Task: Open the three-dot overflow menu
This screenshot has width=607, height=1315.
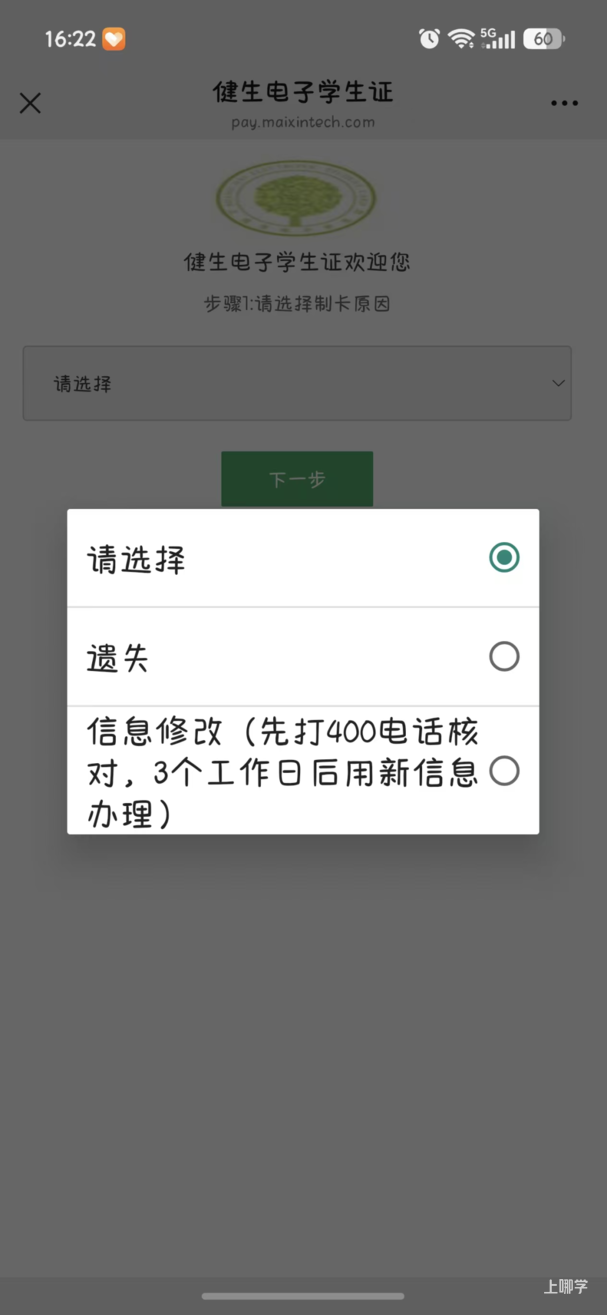Action: pyautogui.click(x=564, y=104)
